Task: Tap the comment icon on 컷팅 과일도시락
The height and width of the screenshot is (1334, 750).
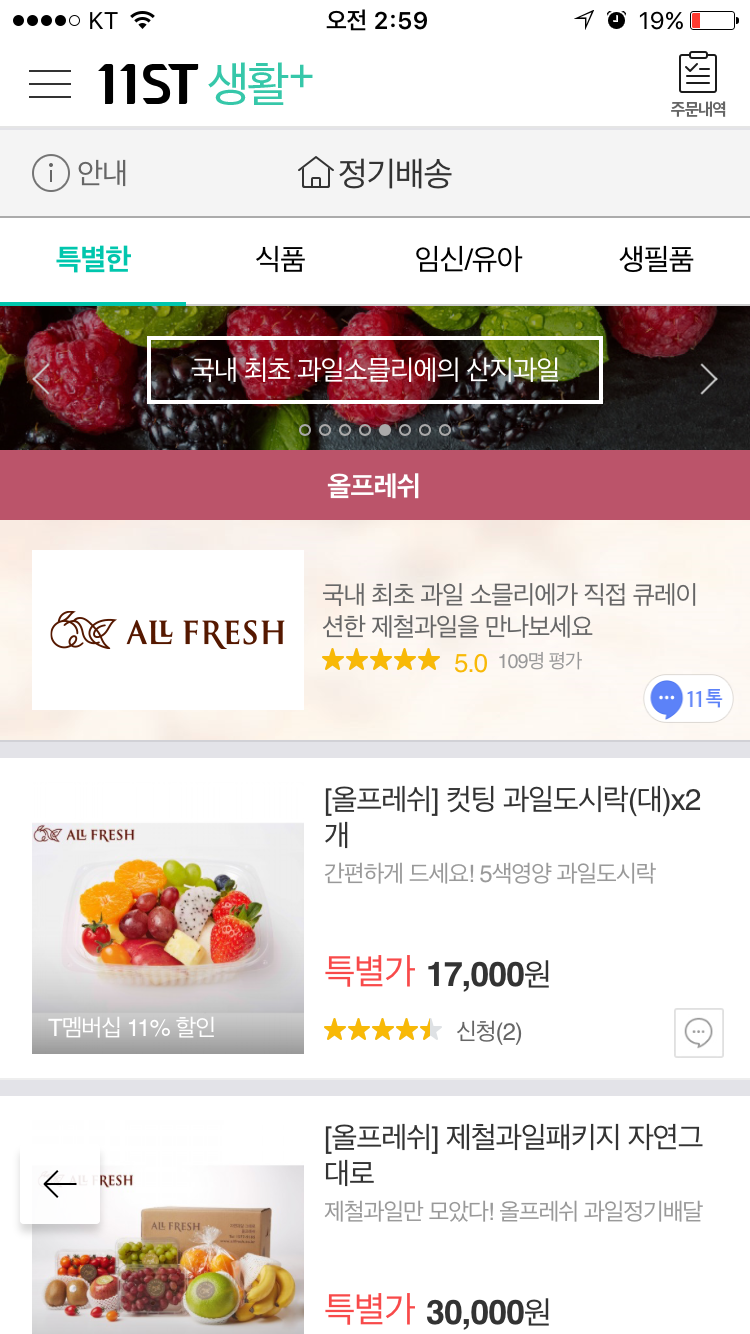Action: 699,1032
